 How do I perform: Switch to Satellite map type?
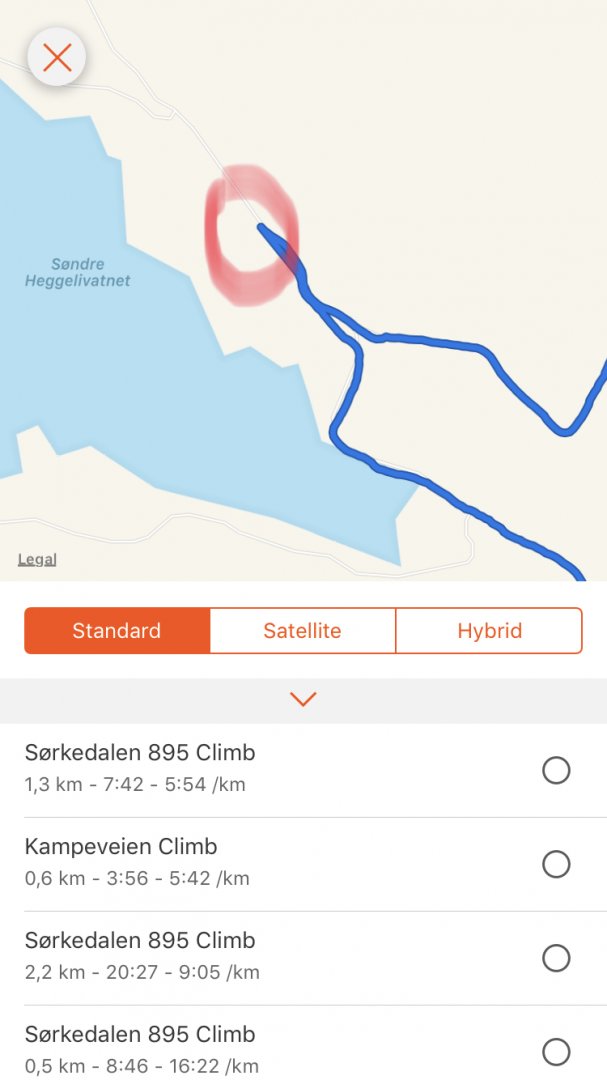pyautogui.click(x=302, y=631)
